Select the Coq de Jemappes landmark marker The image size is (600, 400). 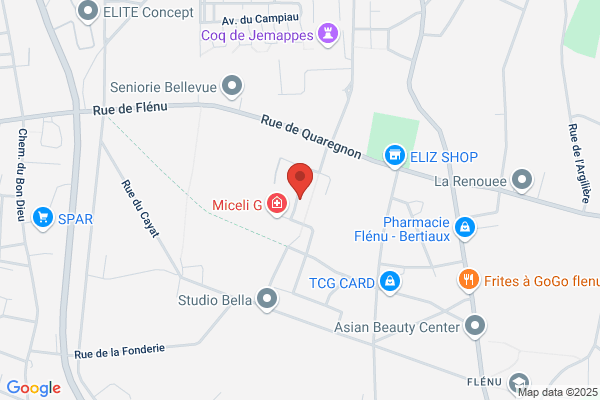(328, 34)
